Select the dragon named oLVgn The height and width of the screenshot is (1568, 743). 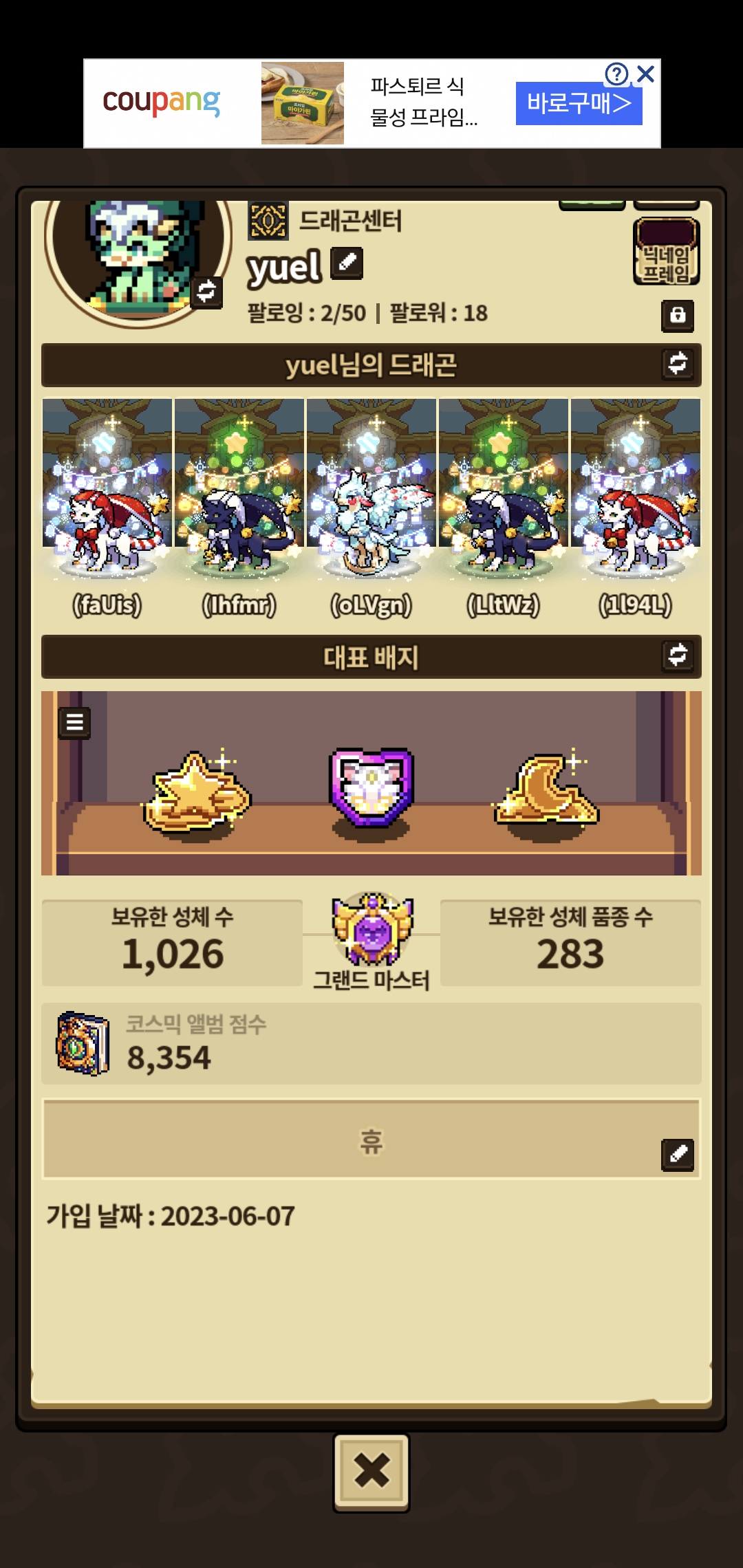pyautogui.click(x=371, y=509)
